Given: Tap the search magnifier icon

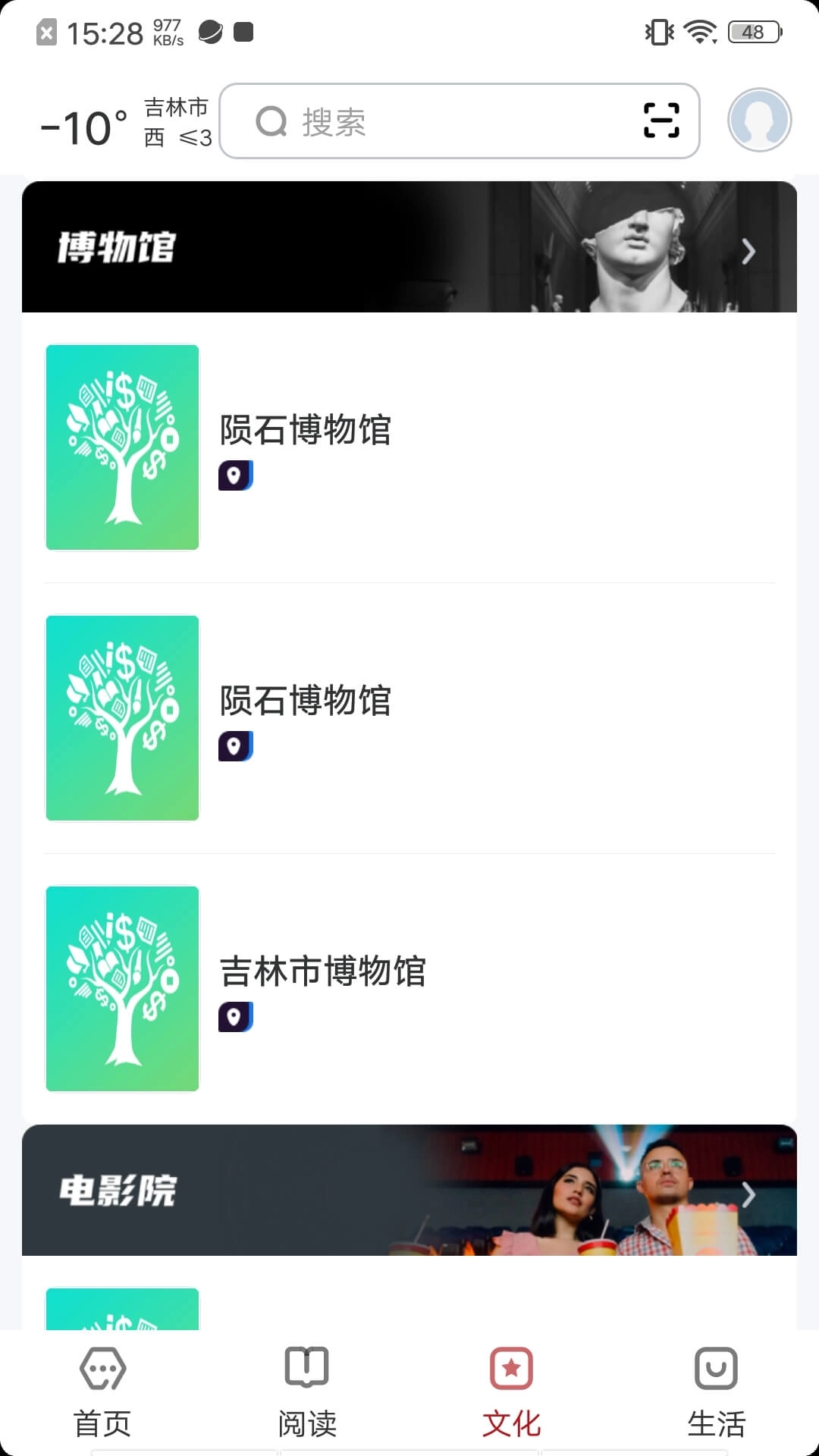Looking at the screenshot, I should [271, 122].
